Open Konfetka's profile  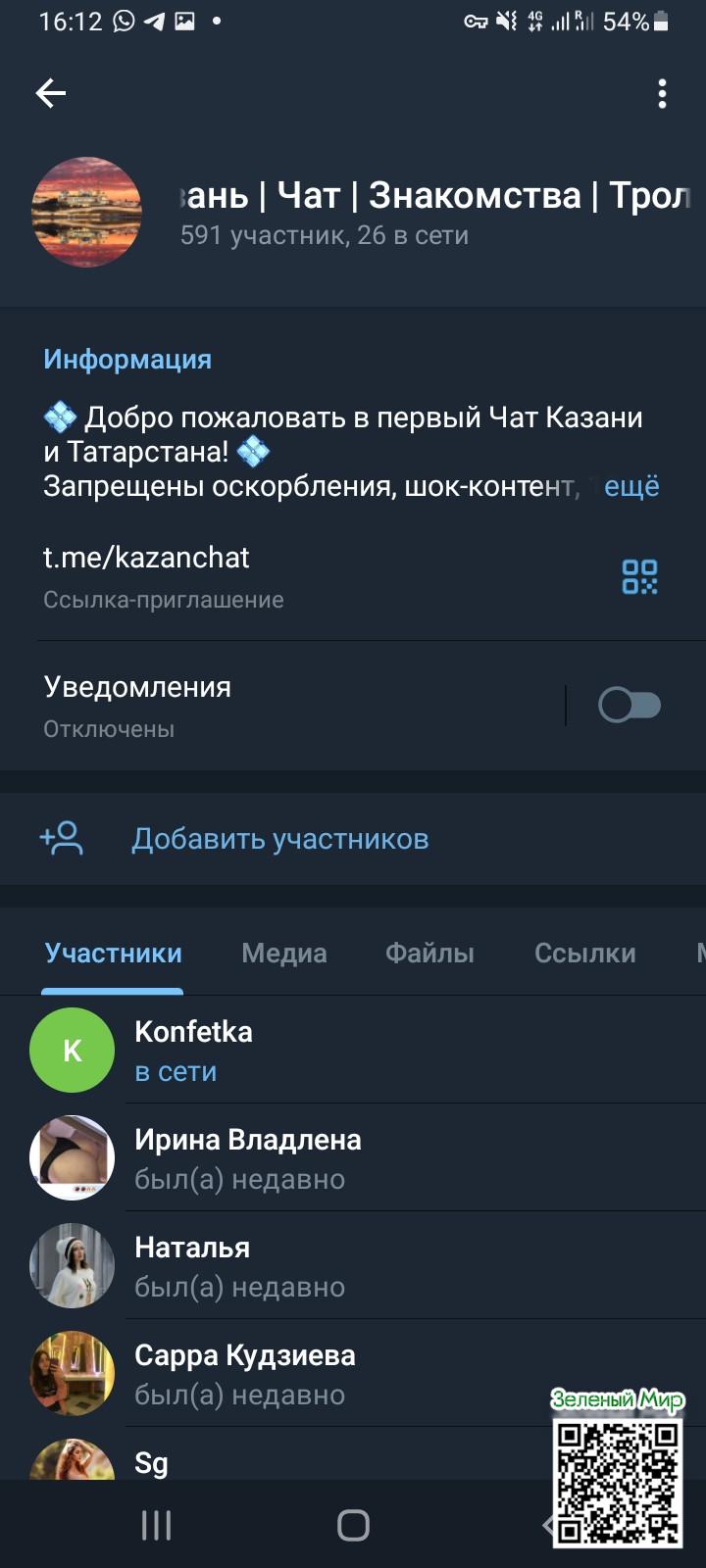193,1050
